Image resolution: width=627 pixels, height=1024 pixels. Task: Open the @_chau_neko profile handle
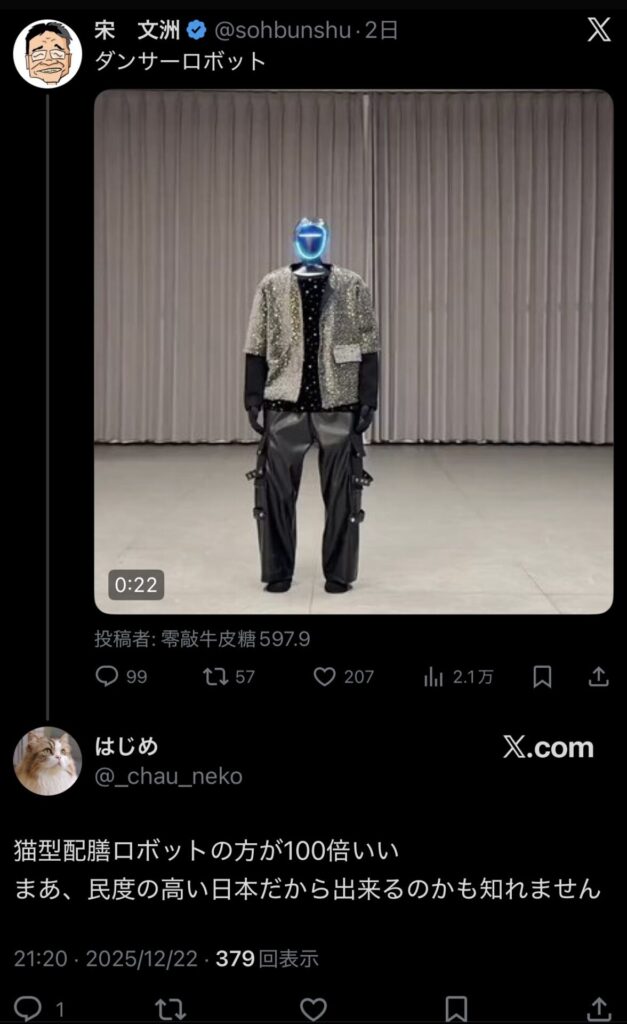[x=167, y=776]
